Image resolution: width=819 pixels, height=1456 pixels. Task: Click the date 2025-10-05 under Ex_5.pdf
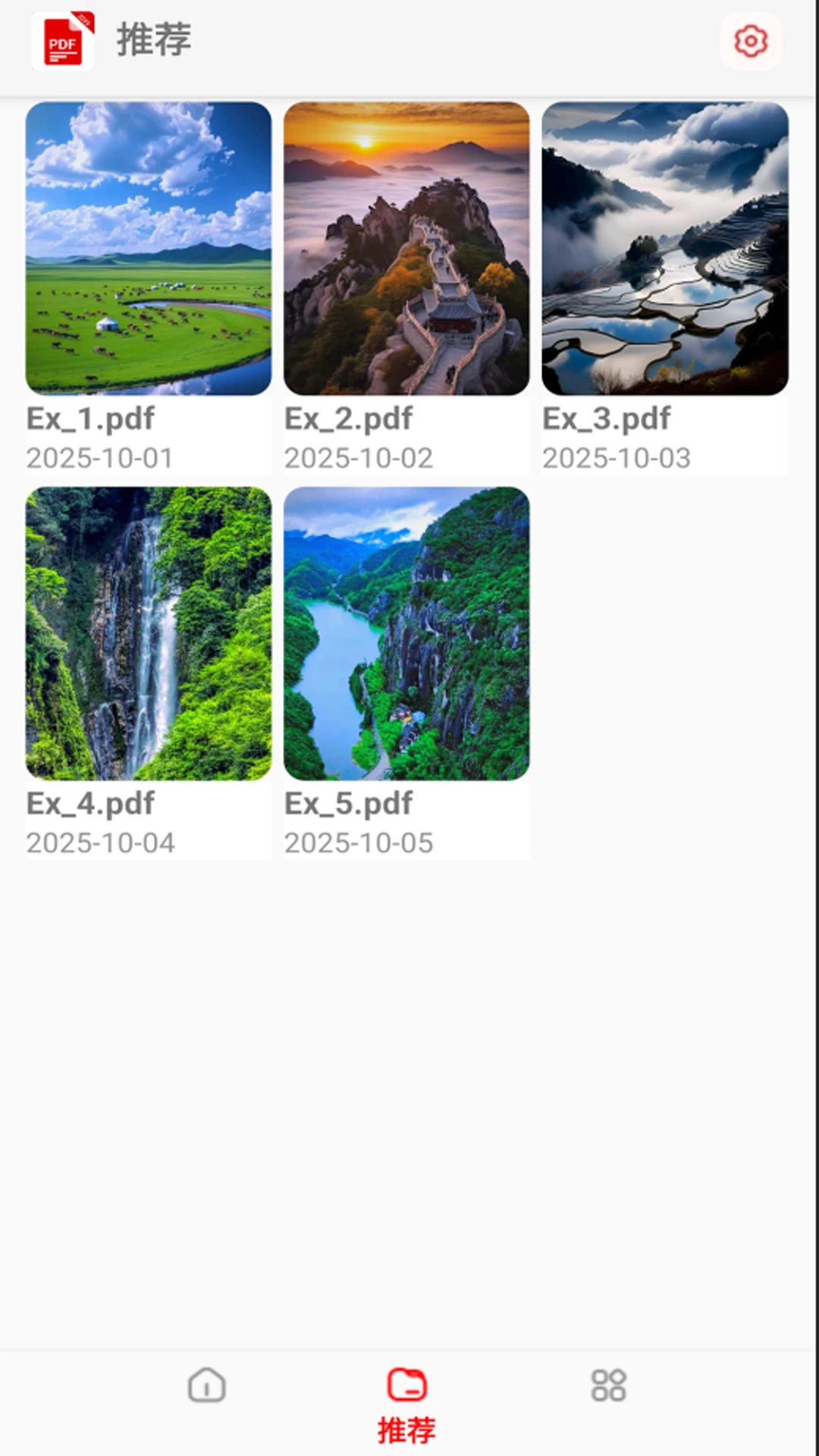pos(358,843)
